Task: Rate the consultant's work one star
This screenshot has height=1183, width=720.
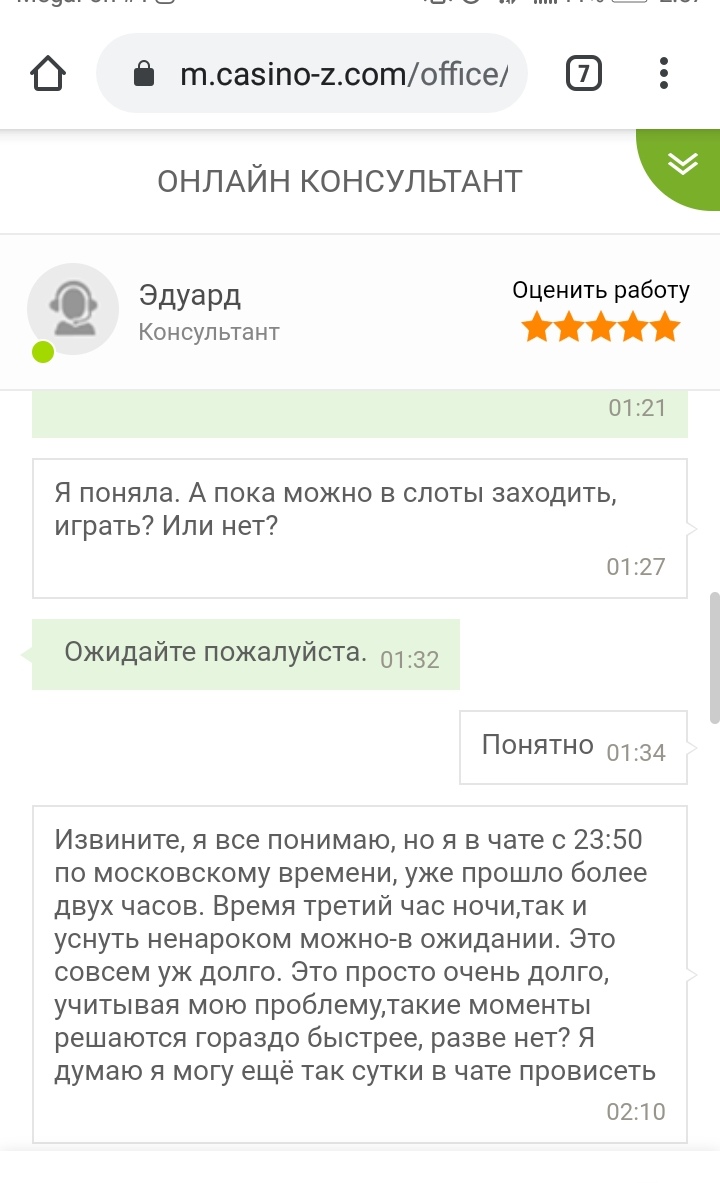Action: click(537, 328)
